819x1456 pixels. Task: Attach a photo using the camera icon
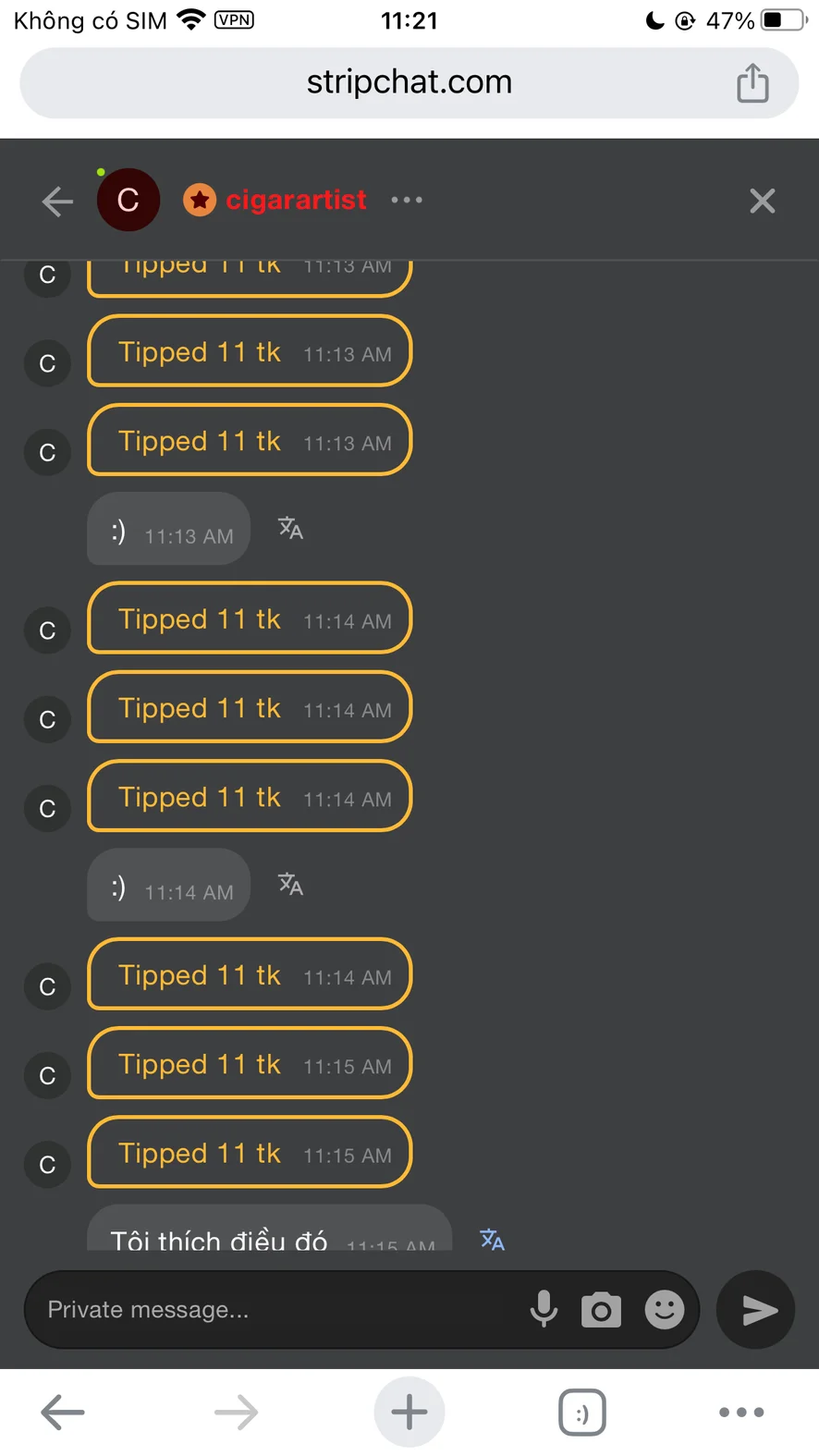point(601,1309)
